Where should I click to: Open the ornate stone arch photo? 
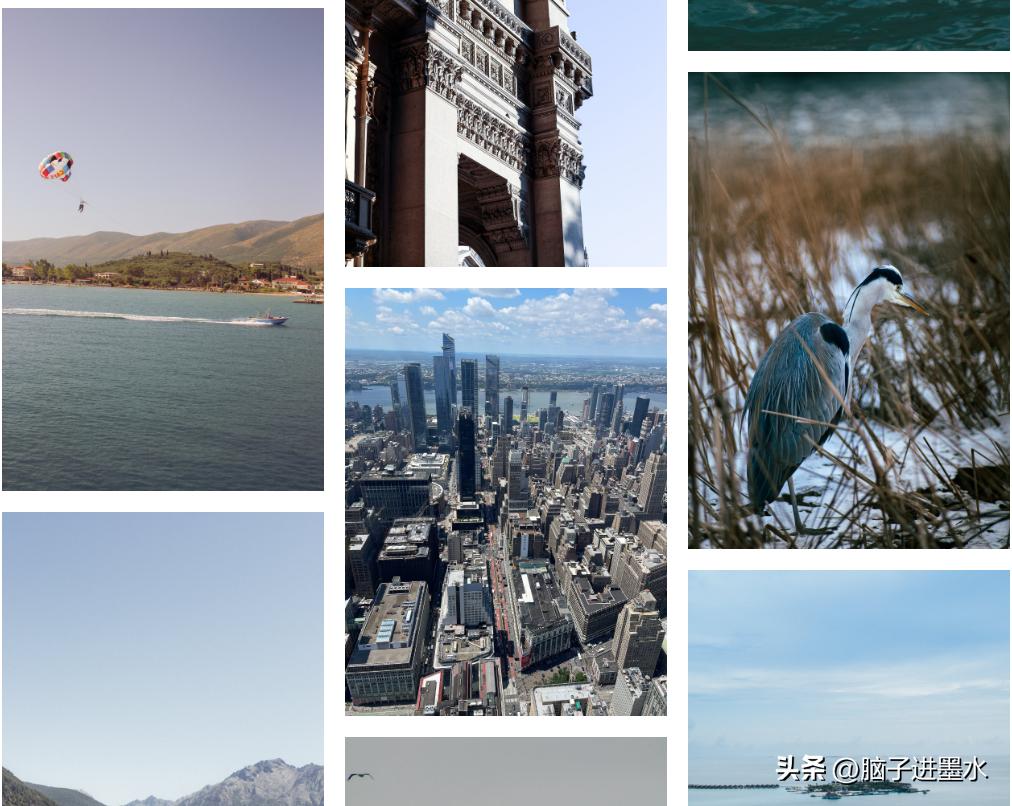[x=505, y=132]
